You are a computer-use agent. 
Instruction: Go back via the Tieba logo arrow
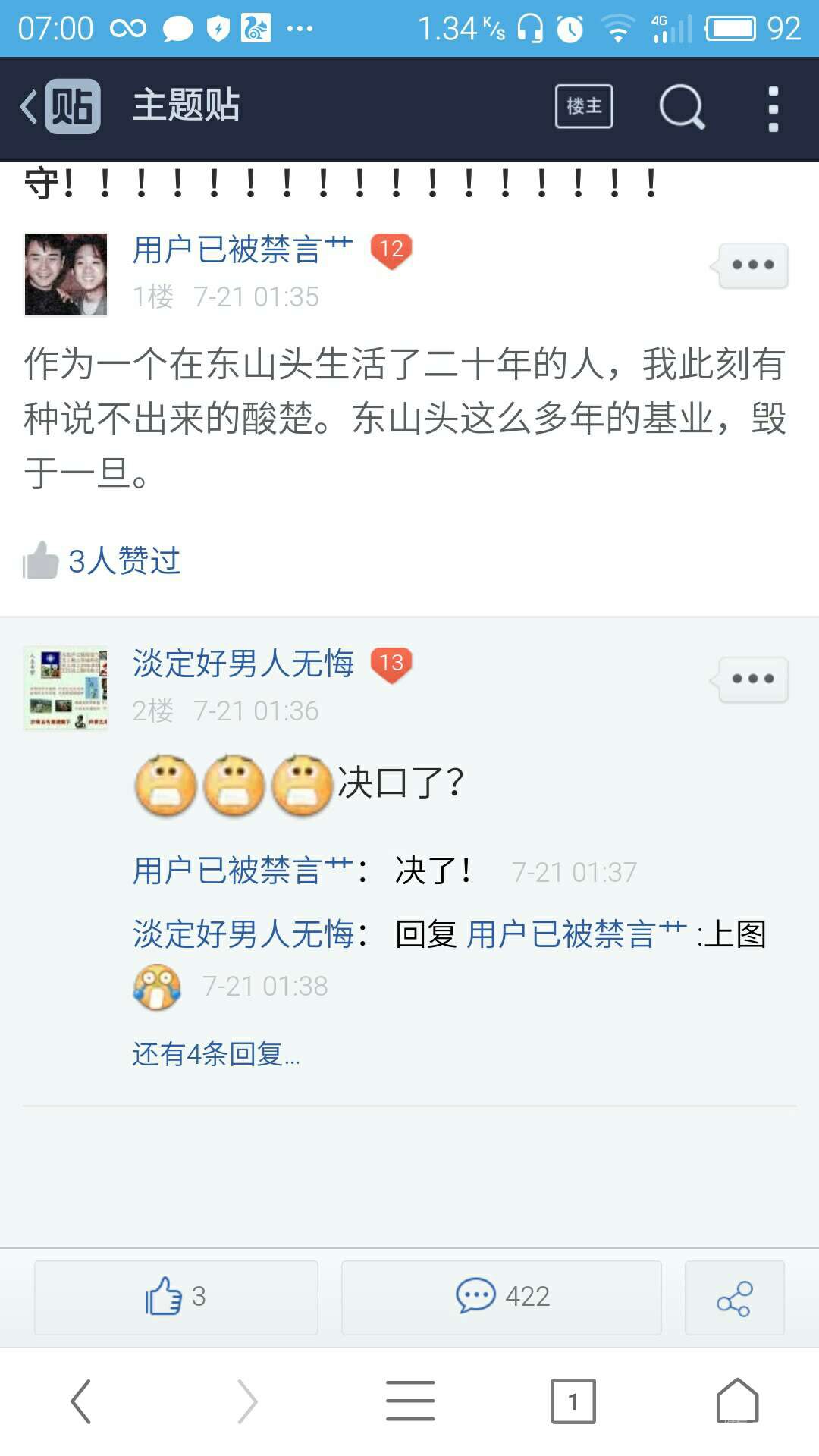pos(61,106)
